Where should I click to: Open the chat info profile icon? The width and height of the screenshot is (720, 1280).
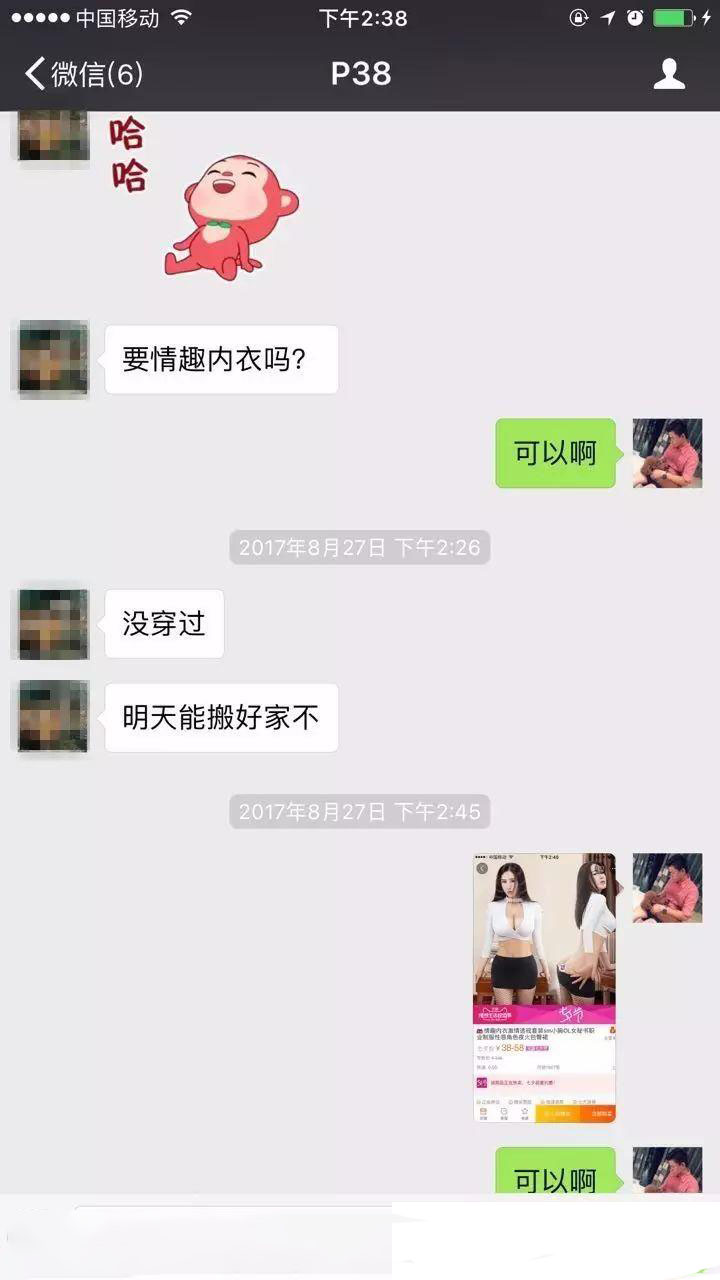click(x=669, y=74)
